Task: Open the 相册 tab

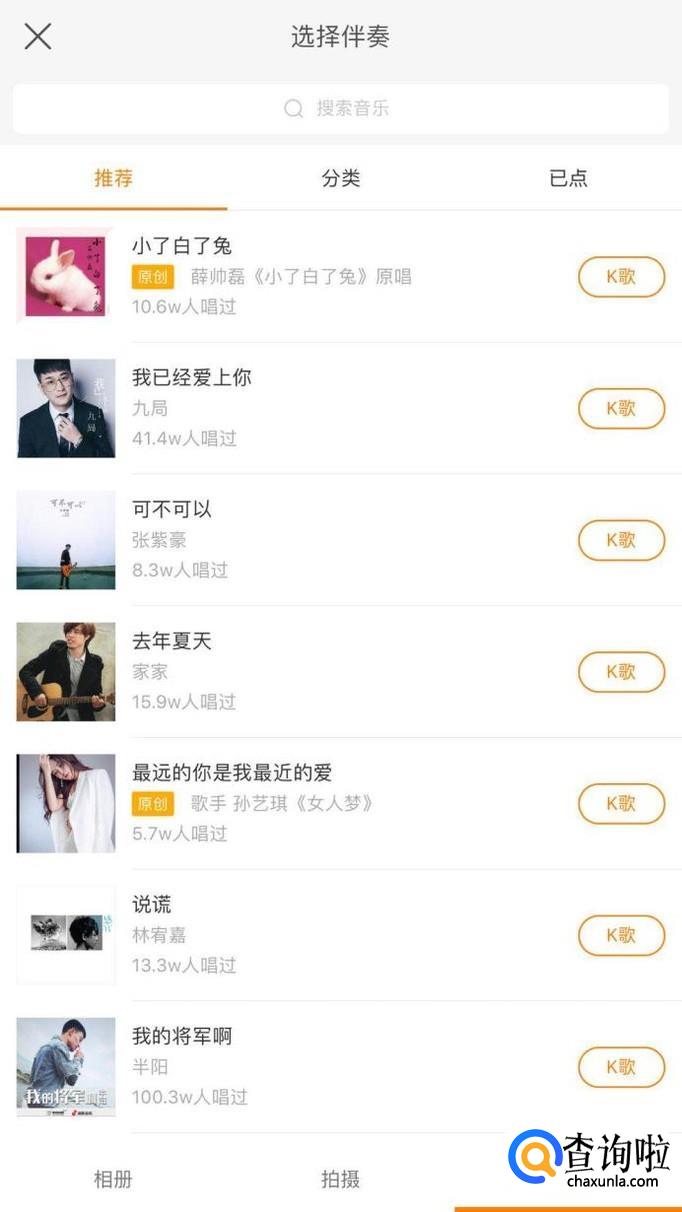Action: pos(113,1179)
